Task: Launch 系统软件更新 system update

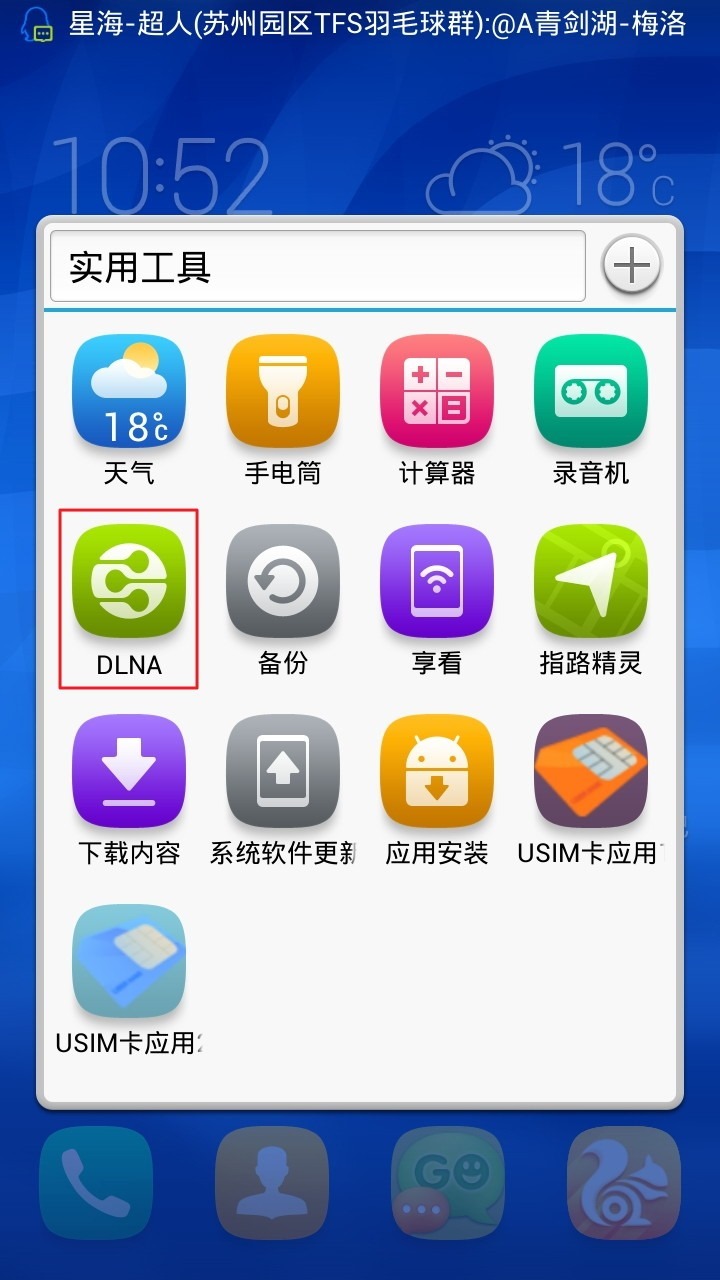Action: coord(283,772)
